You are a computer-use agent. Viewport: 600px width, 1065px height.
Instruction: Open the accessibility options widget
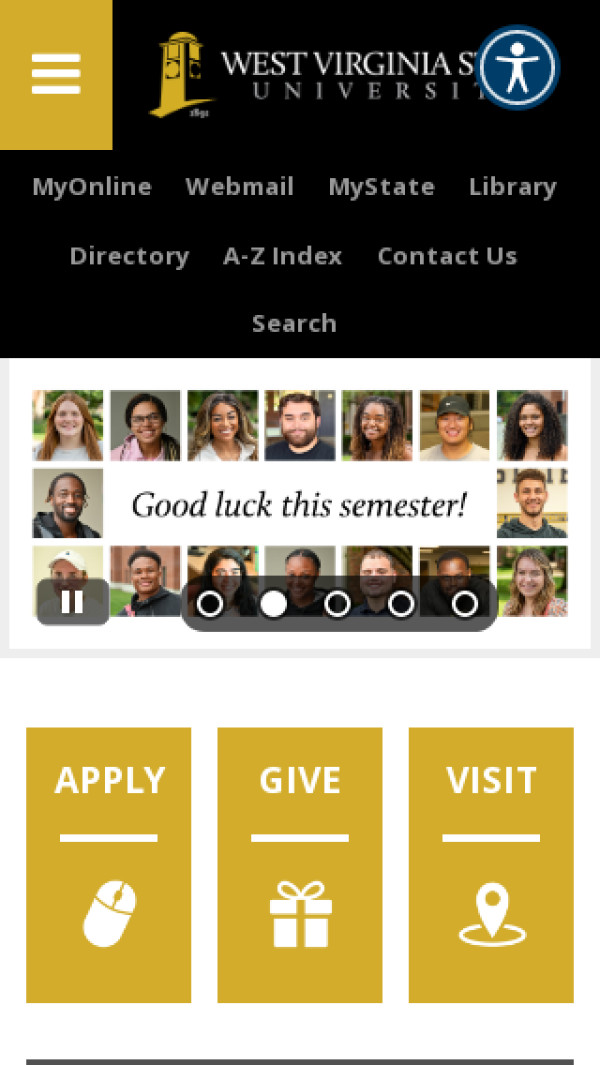coord(517,68)
